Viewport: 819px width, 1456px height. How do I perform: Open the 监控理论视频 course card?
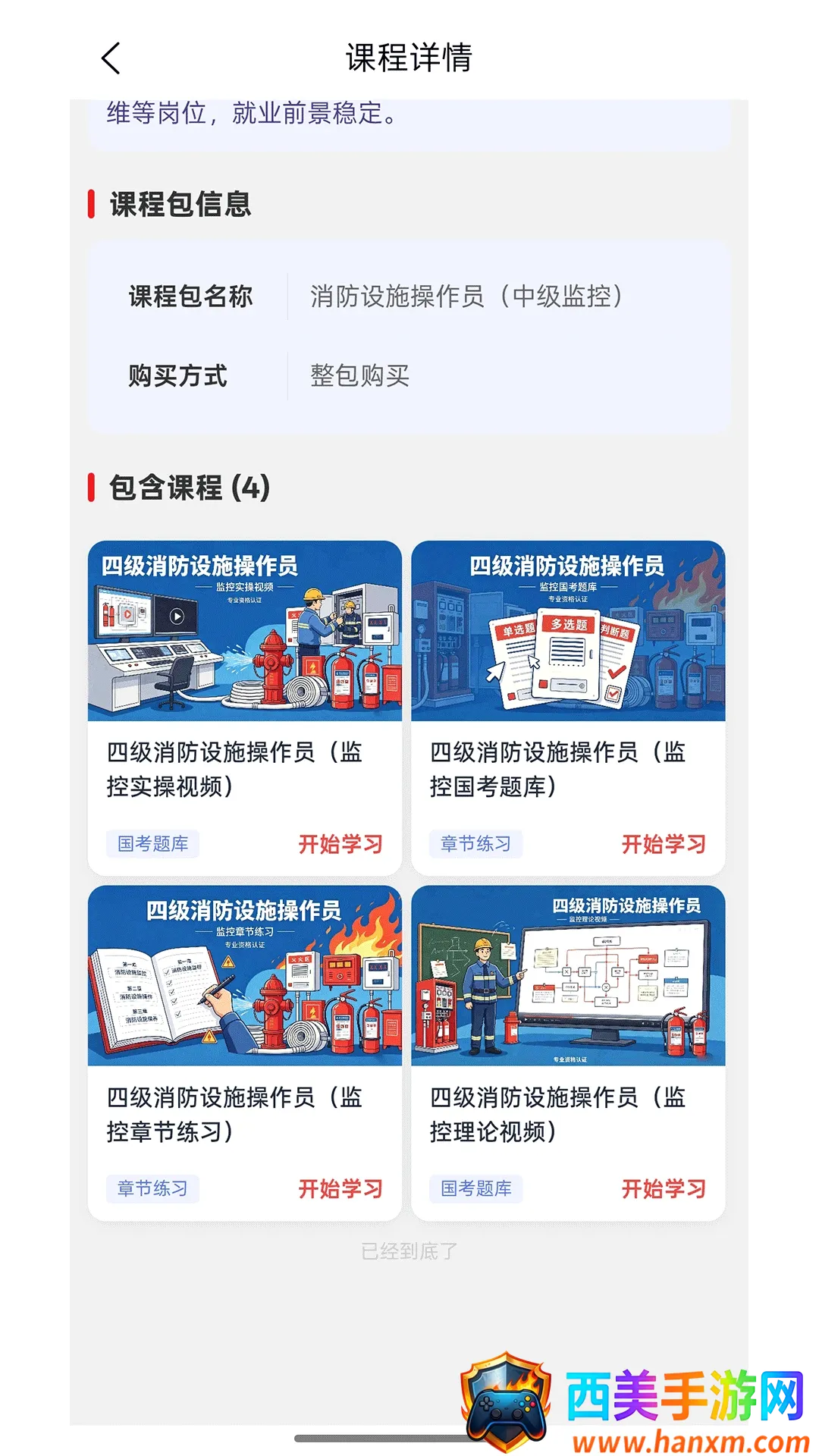click(x=568, y=1053)
